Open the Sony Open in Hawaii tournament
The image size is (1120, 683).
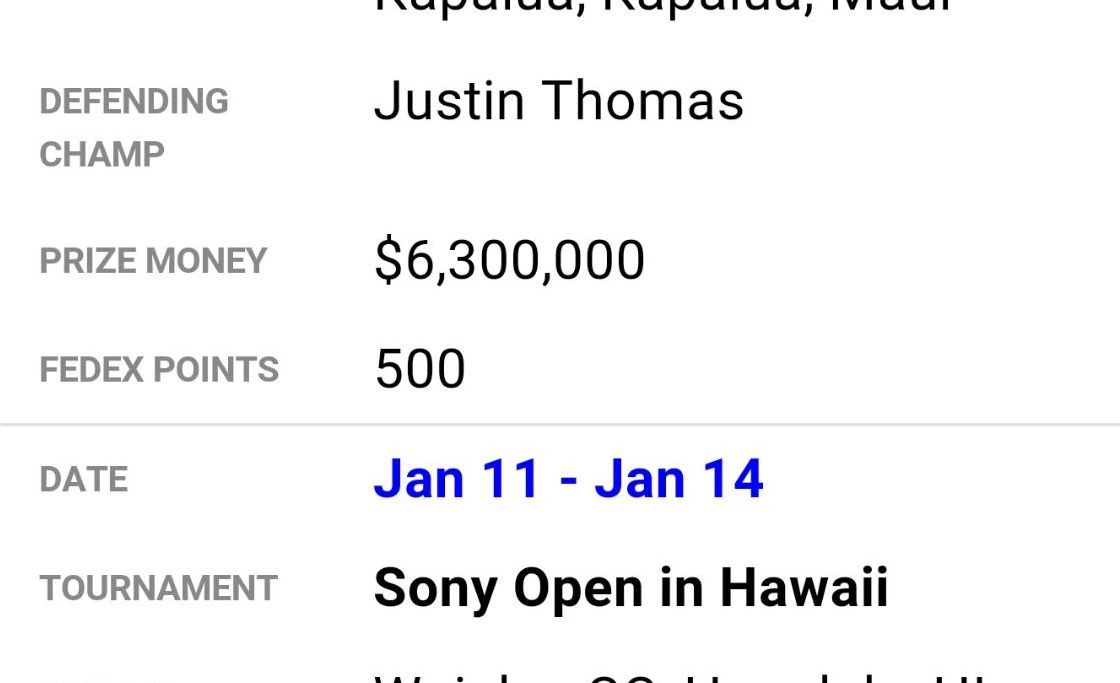(x=630, y=587)
